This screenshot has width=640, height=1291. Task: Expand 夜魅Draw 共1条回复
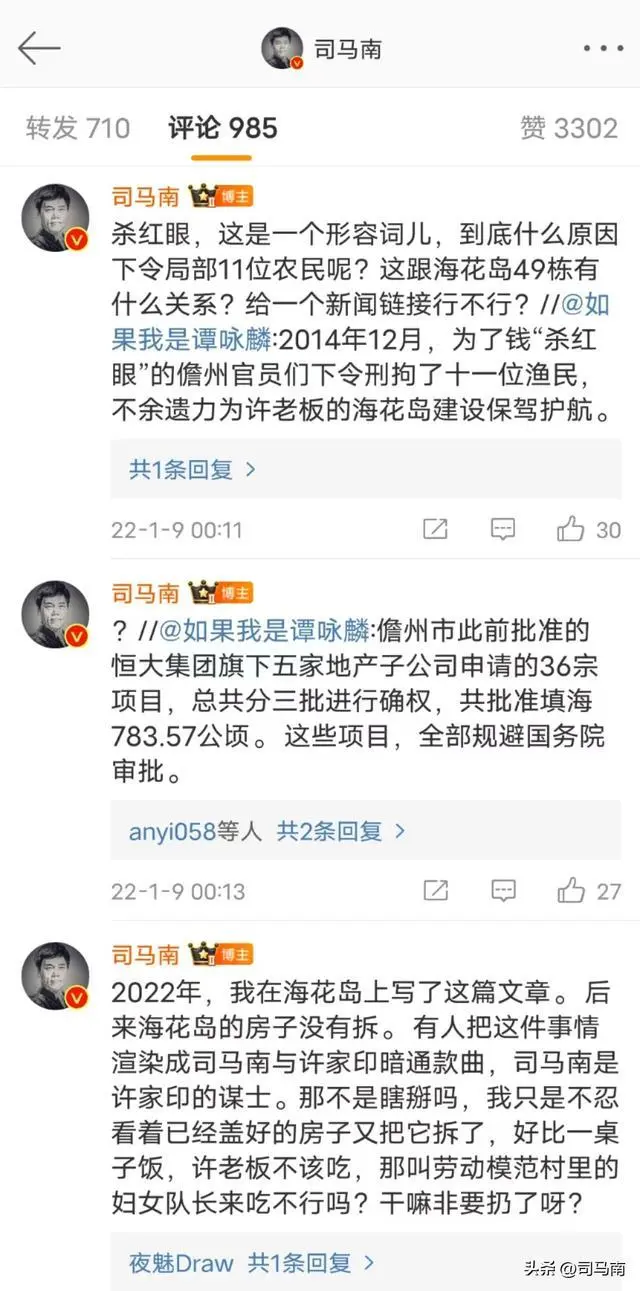251,1262
